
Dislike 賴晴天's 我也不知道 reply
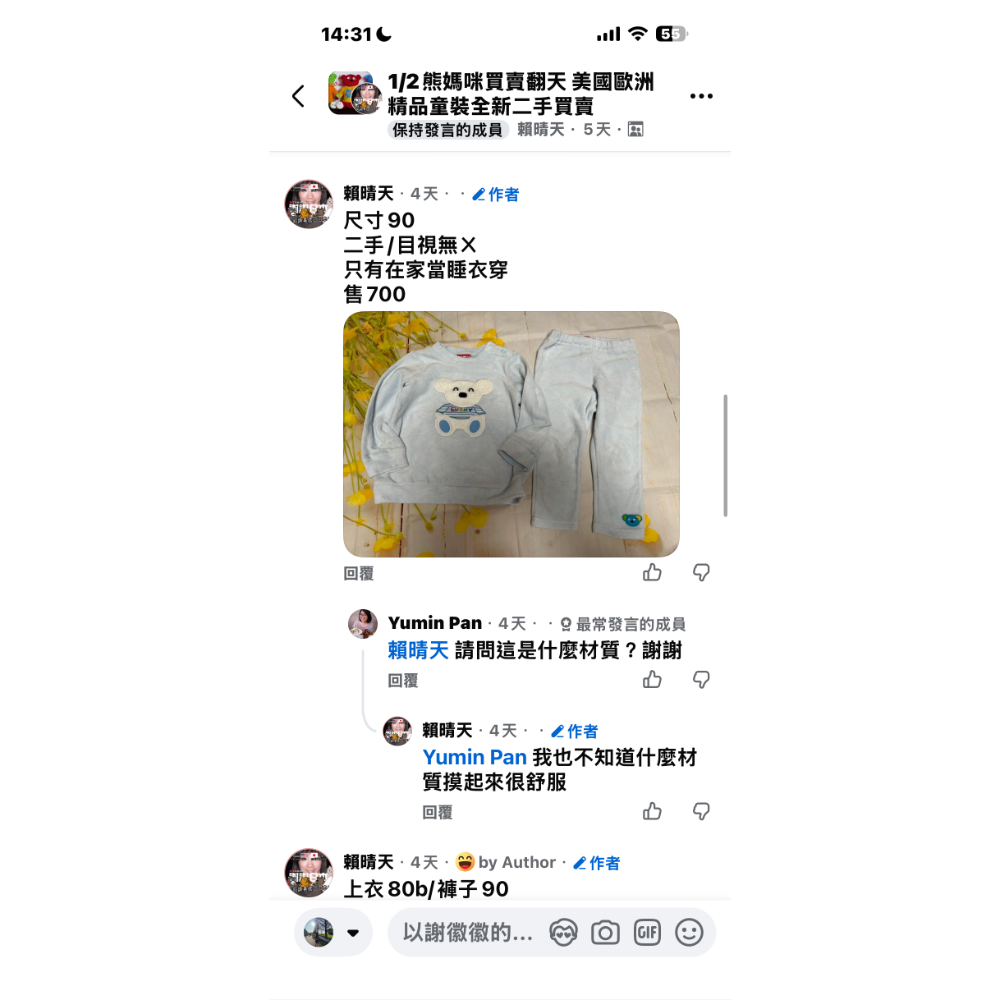[x=702, y=811]
